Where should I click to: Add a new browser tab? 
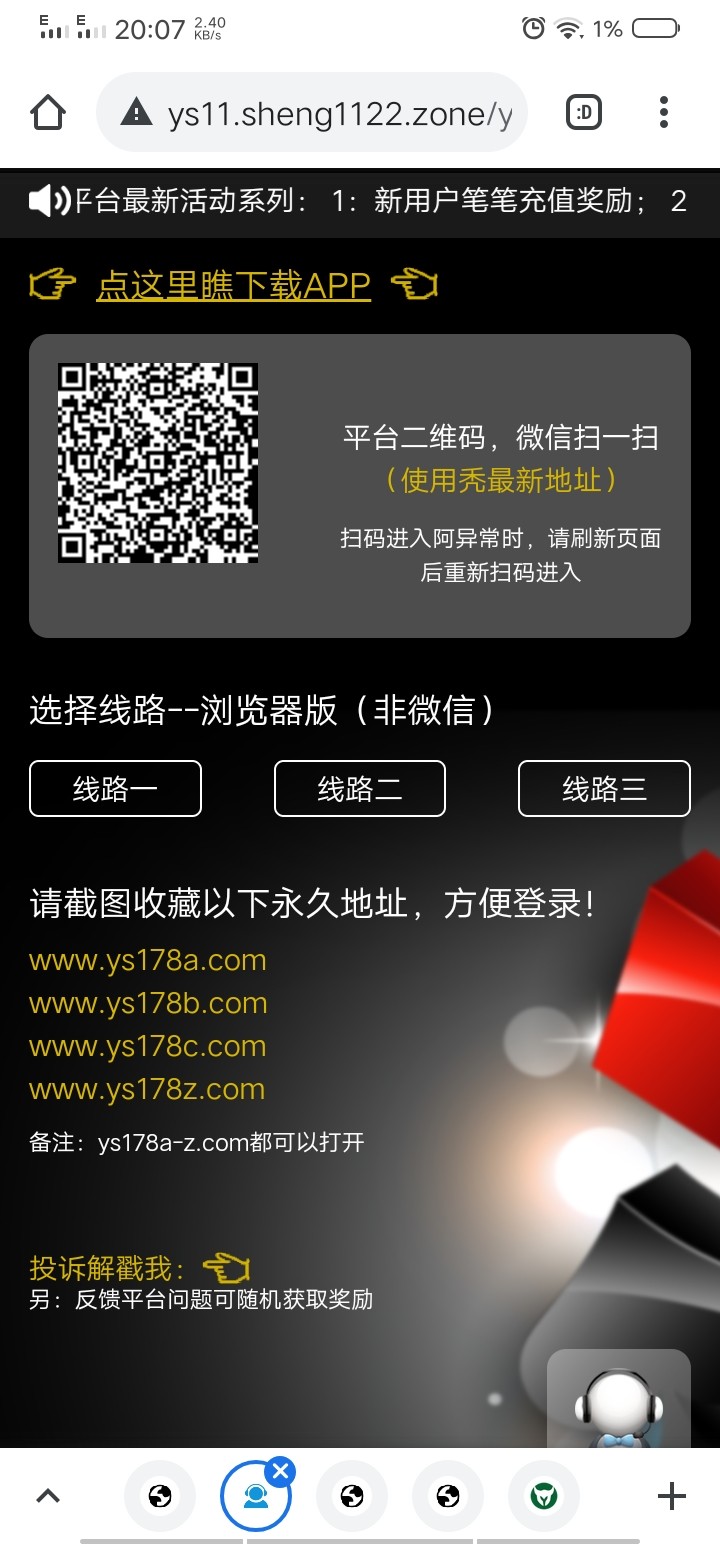point(671,1496)
